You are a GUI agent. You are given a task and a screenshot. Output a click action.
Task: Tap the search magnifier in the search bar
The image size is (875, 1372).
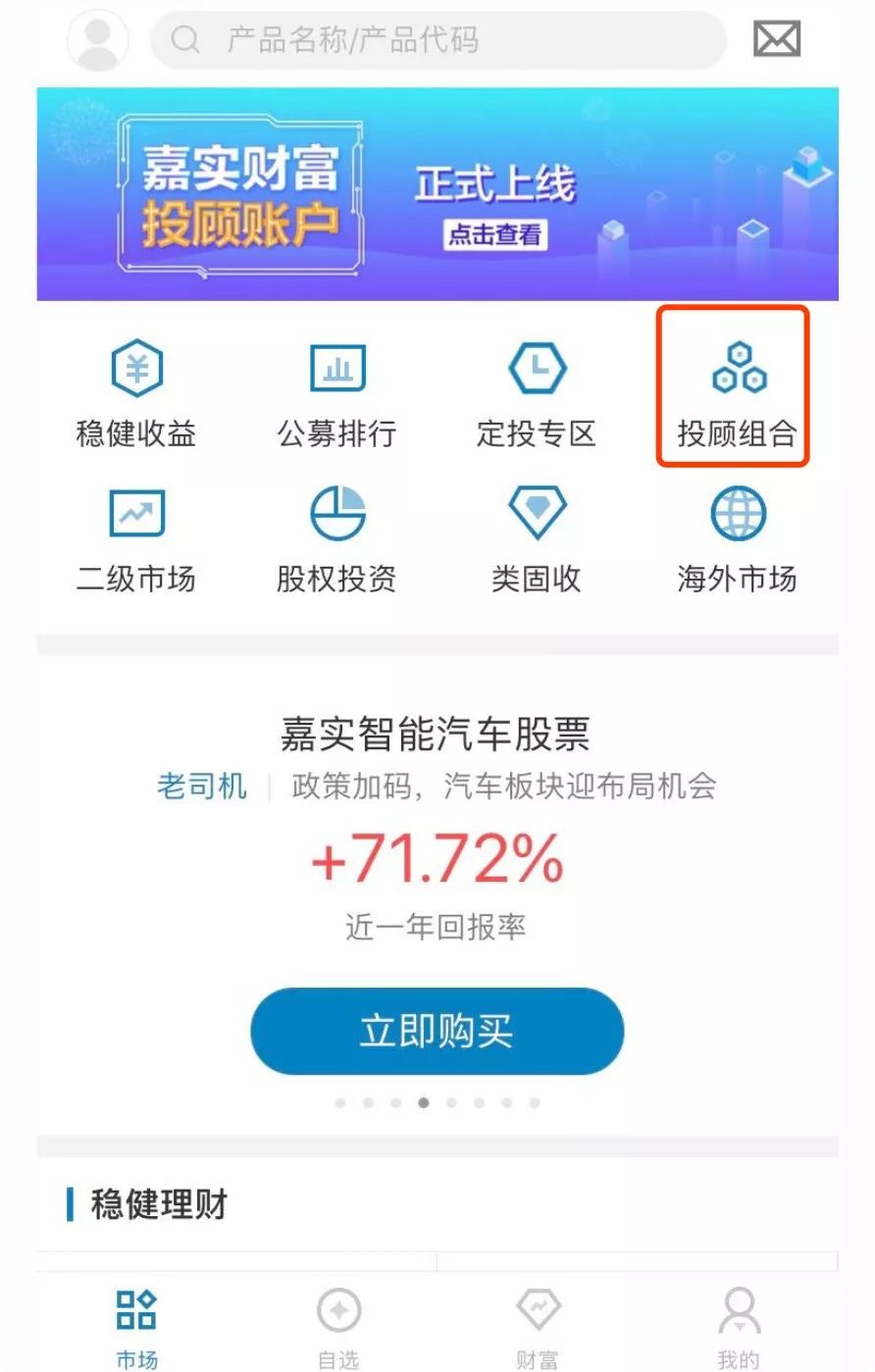184,40
